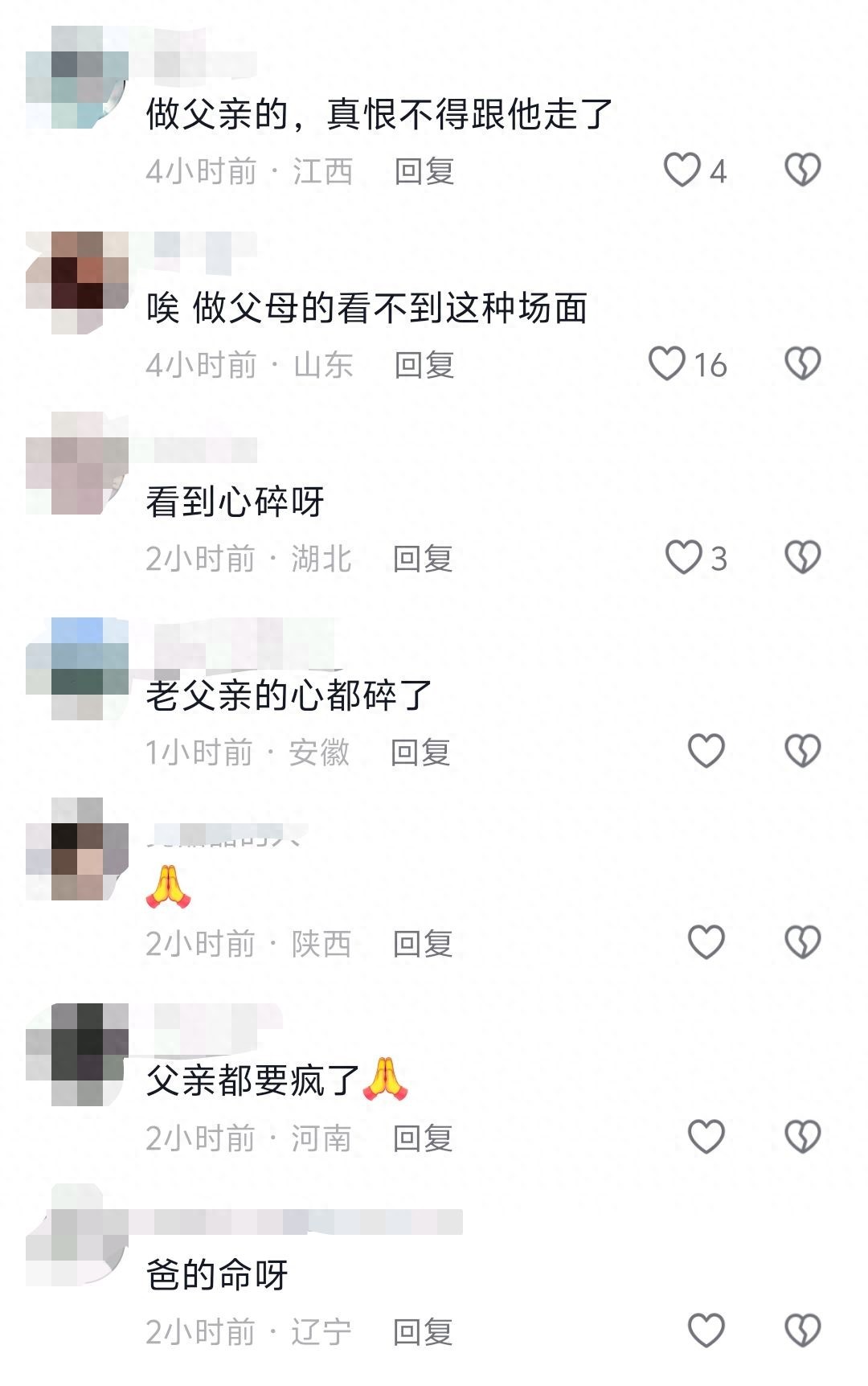This screenshot has width=868, height=1386.
Task: Like the comment "老父亲的心都碎了"
Action: [706, 752]
